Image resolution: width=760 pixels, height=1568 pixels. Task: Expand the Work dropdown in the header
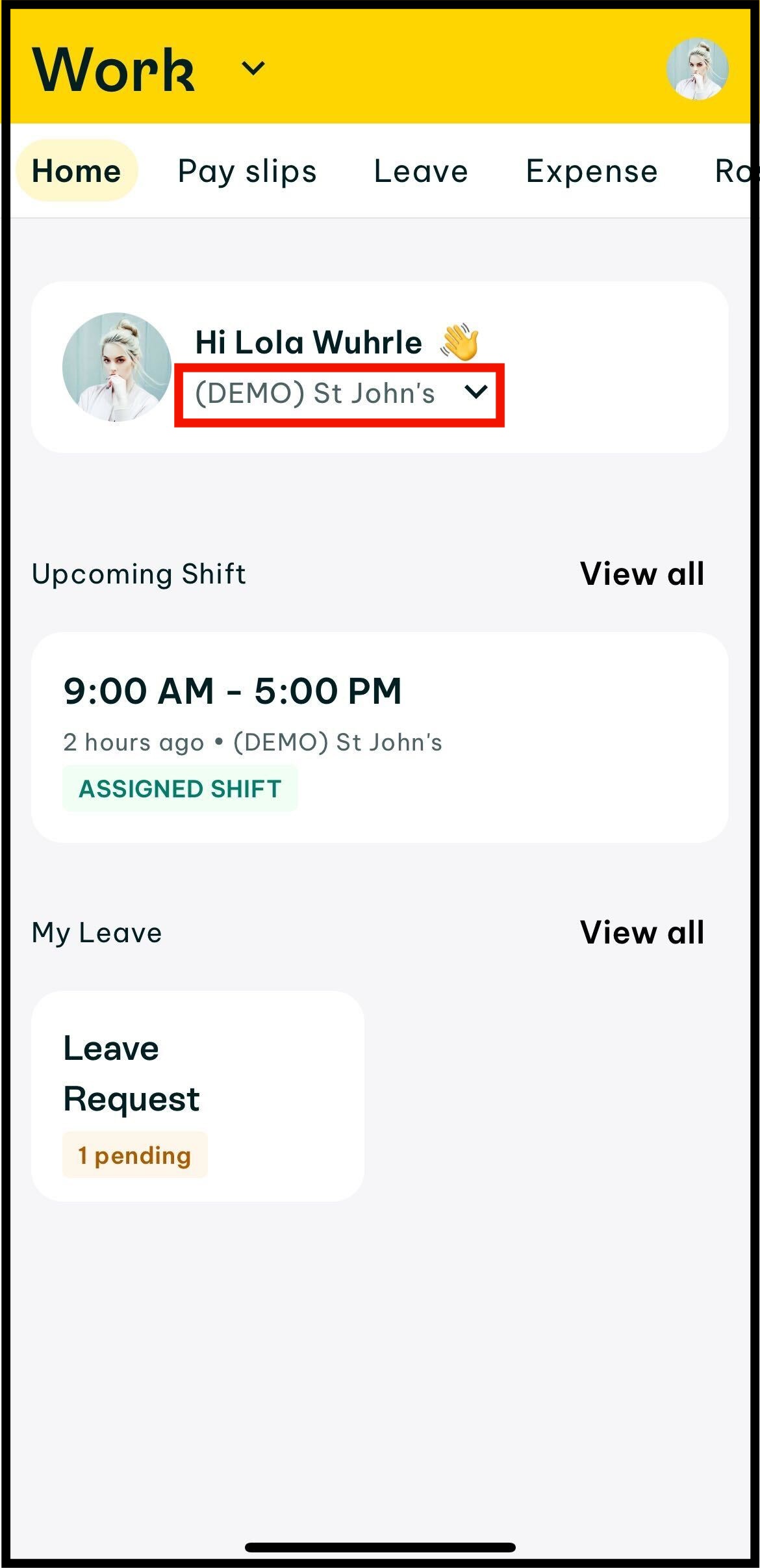pos(253,68)
